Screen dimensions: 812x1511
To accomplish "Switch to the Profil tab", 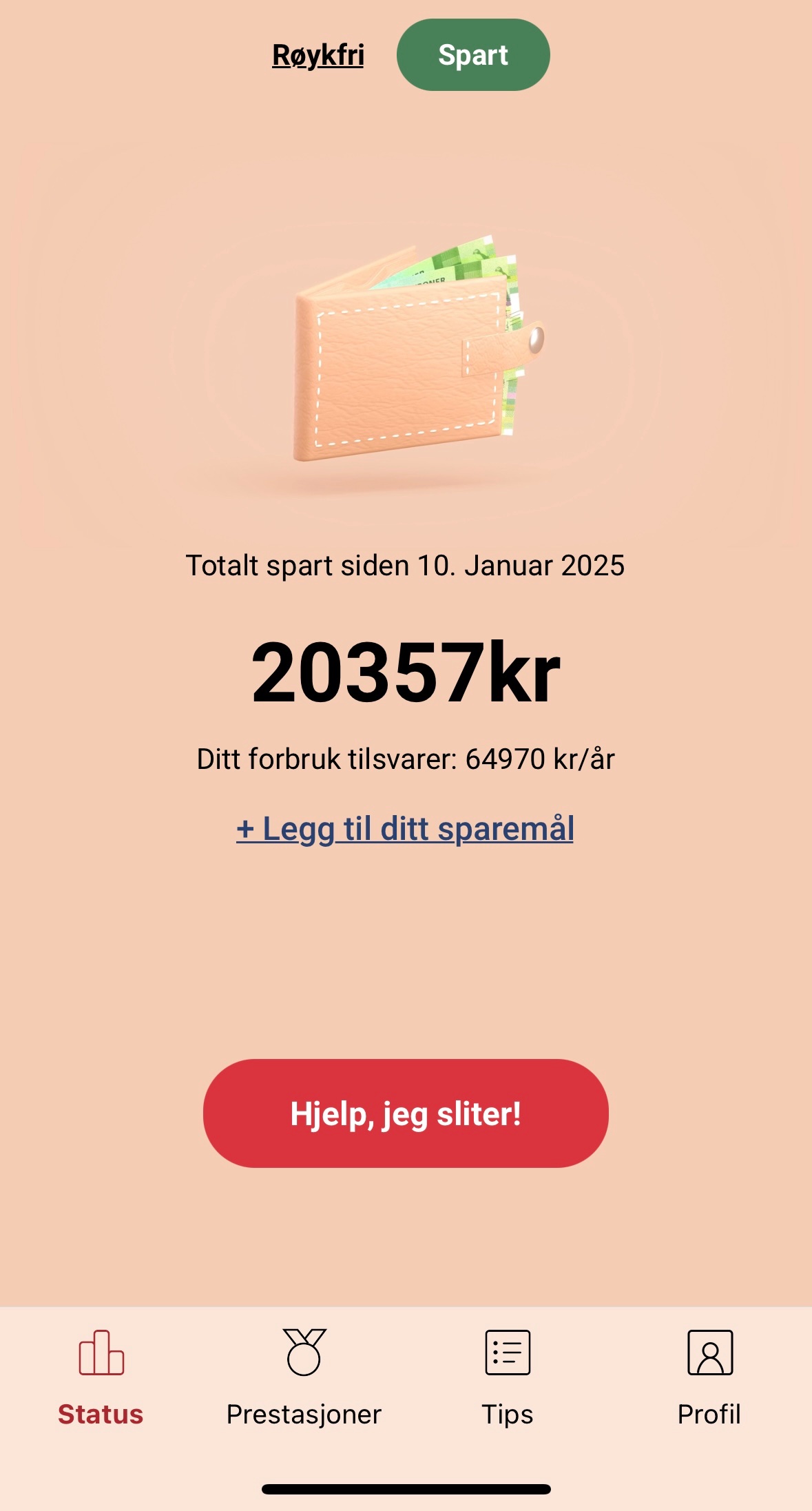I will (709, 1377).
